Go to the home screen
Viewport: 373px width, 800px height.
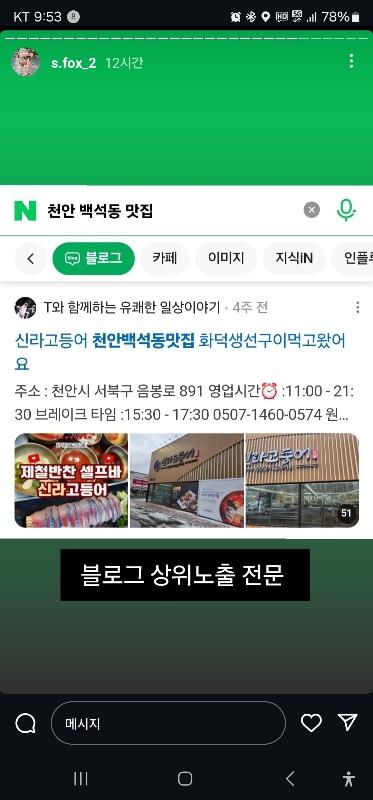(x=185, y=778)
